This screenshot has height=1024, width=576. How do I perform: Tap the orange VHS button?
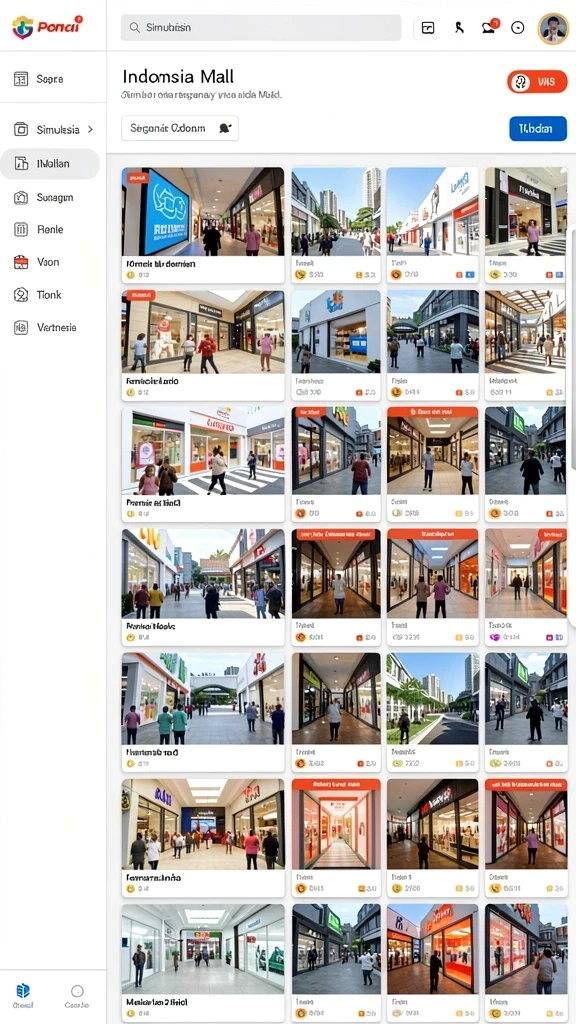(537, 82)
